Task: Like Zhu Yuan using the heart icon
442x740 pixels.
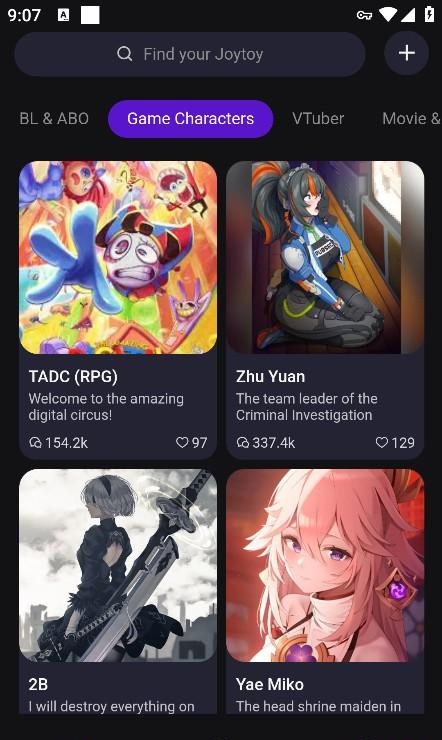Action: click(382, 443)
